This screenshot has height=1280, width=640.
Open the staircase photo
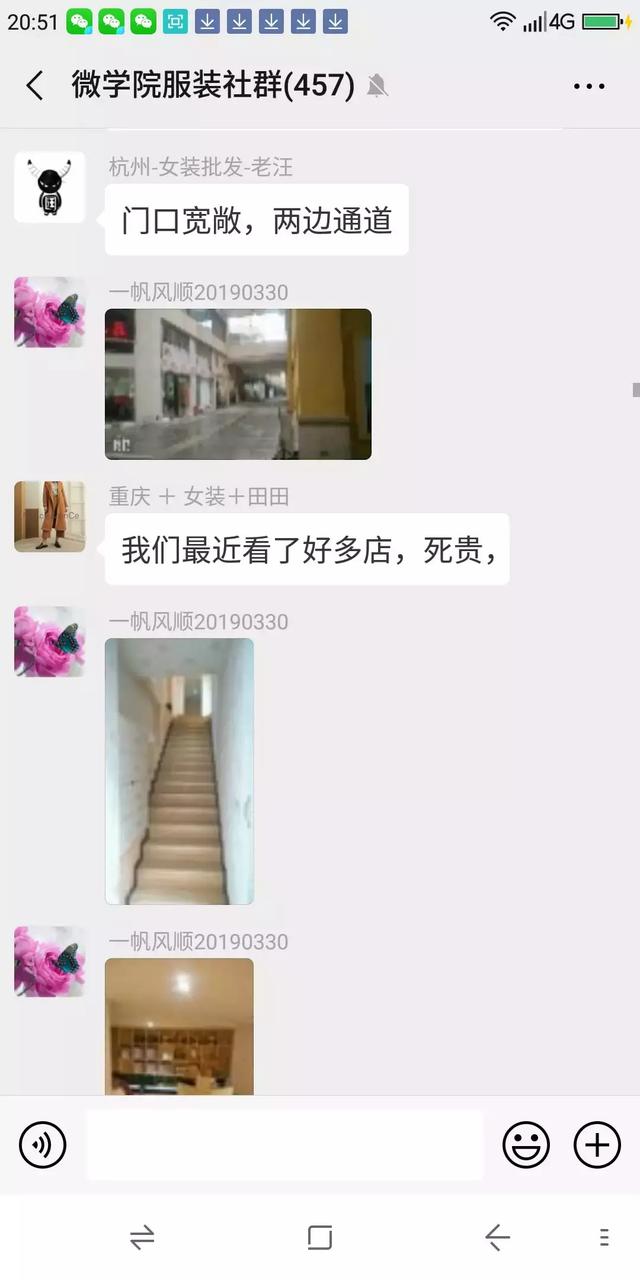tap(179, 771)
